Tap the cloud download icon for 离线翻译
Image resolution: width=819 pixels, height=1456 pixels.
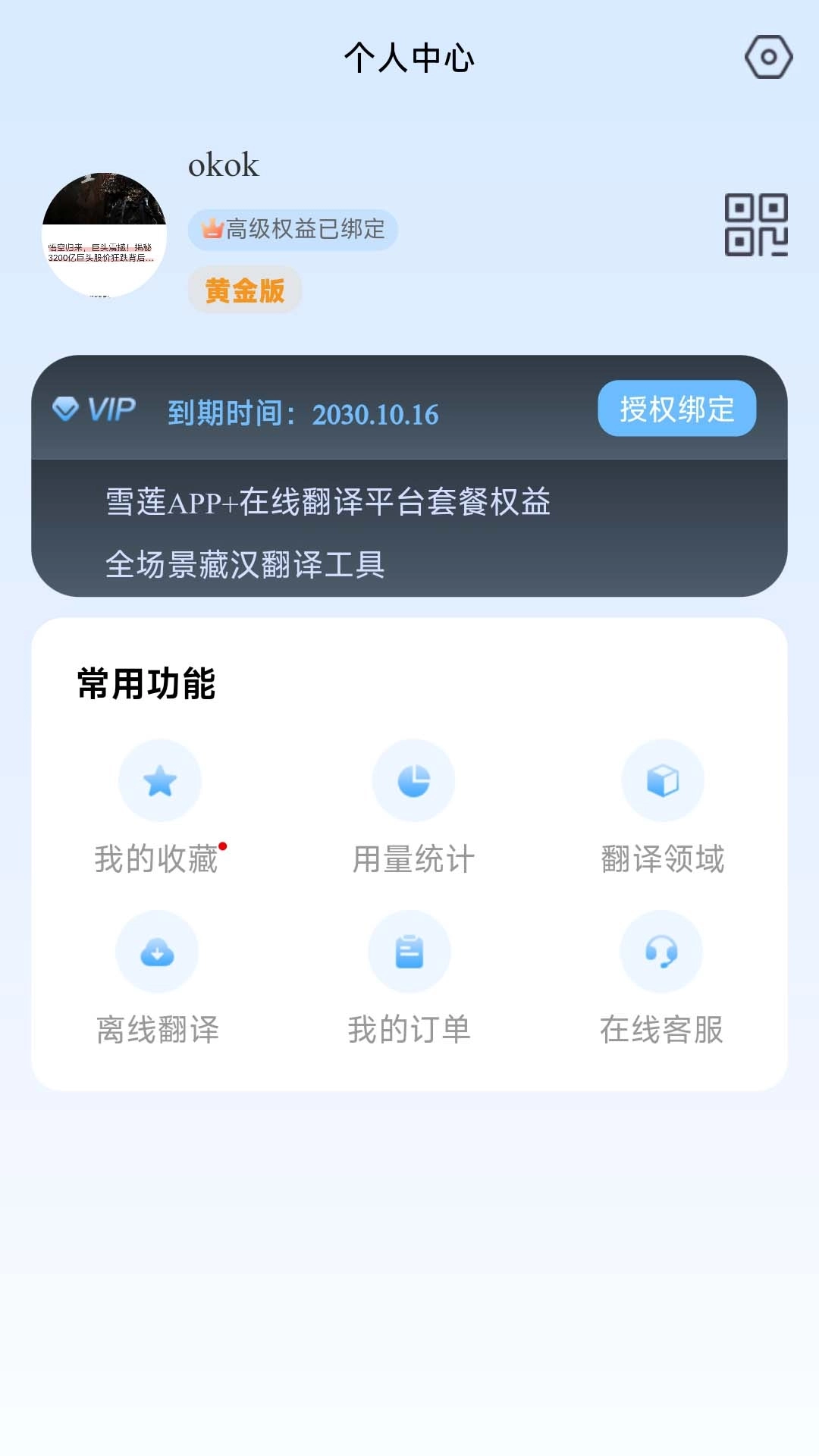[x=156, y=951]
